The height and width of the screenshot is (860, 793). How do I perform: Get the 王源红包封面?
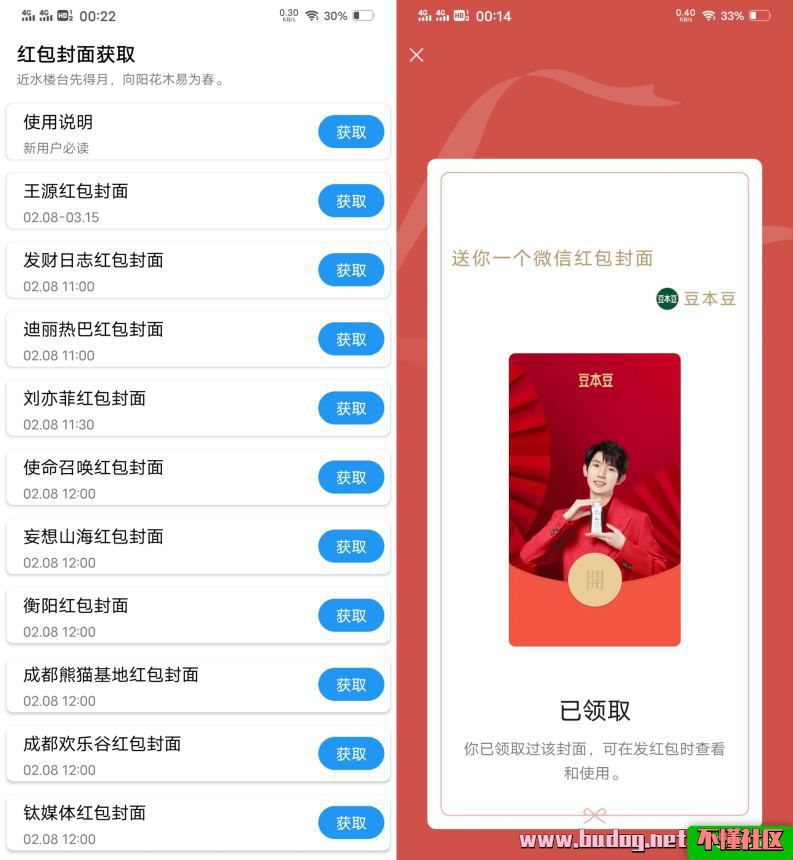click(351, 201)
